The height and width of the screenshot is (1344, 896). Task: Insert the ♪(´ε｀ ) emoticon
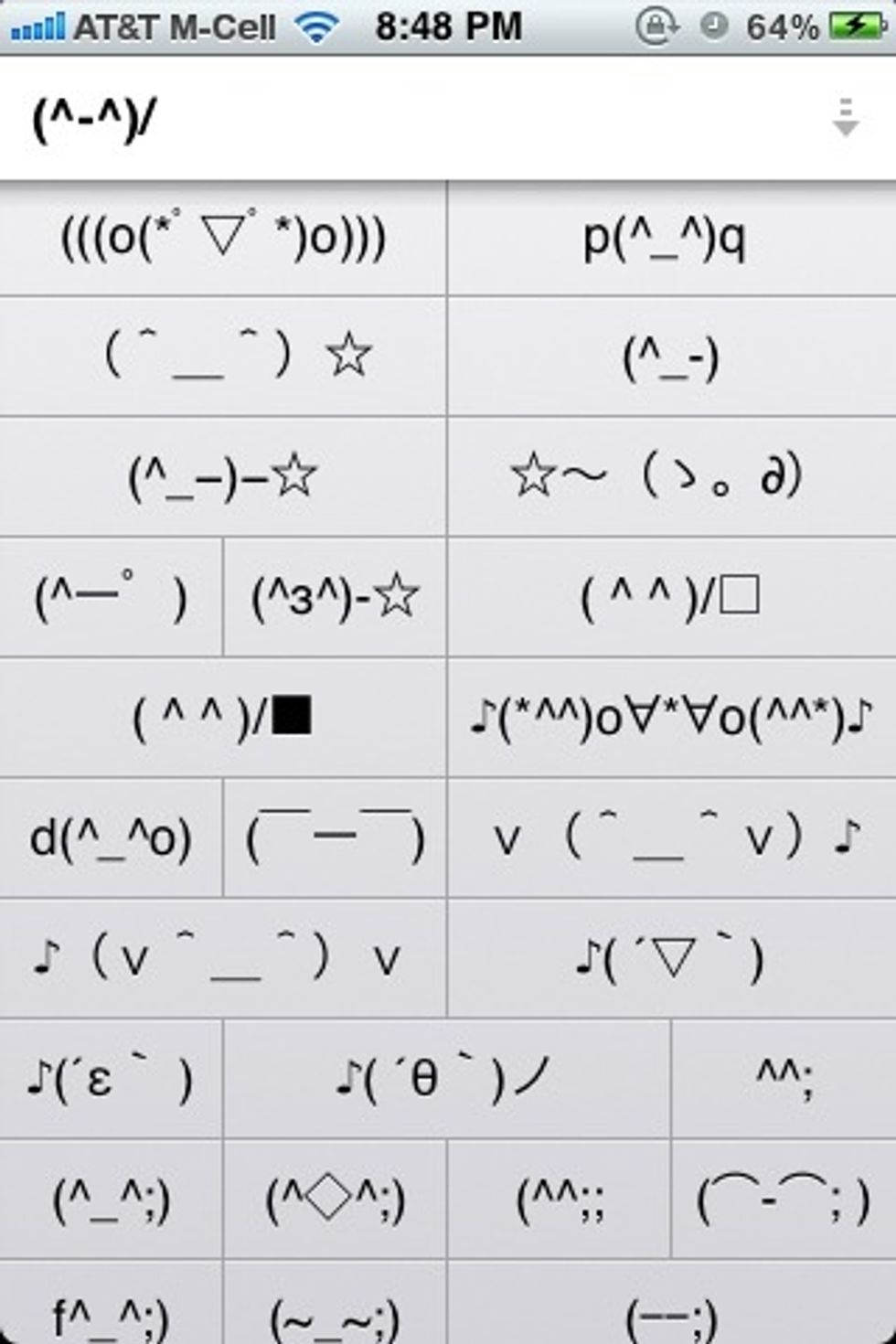click(x=111, y=1079)
